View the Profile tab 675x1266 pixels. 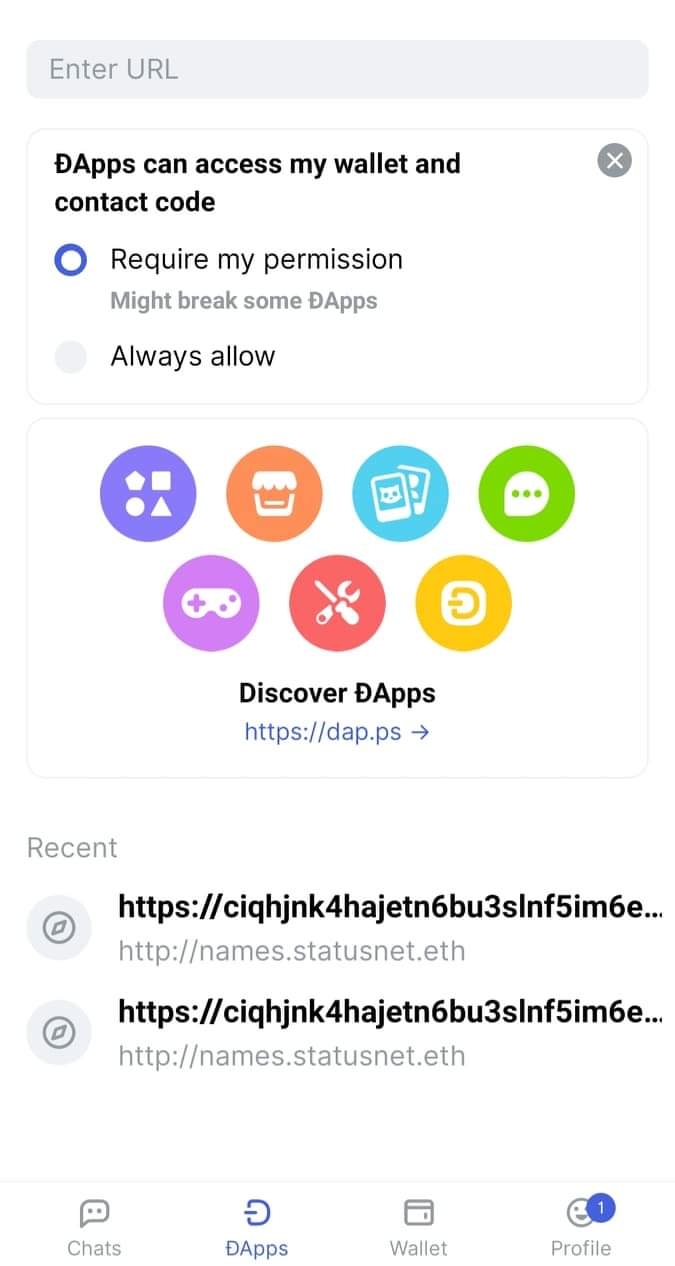point(581,1228)
